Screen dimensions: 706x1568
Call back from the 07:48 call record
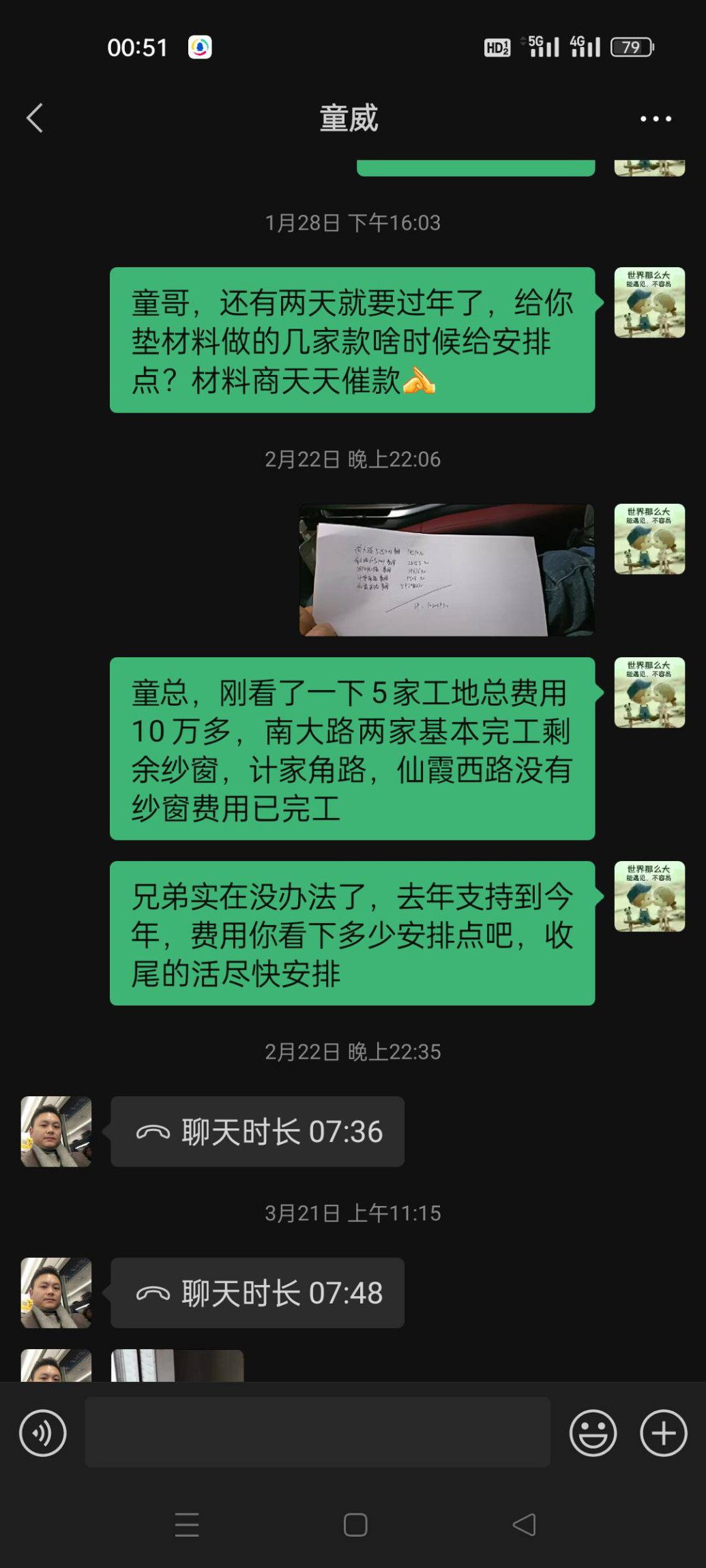point(258,1293)
